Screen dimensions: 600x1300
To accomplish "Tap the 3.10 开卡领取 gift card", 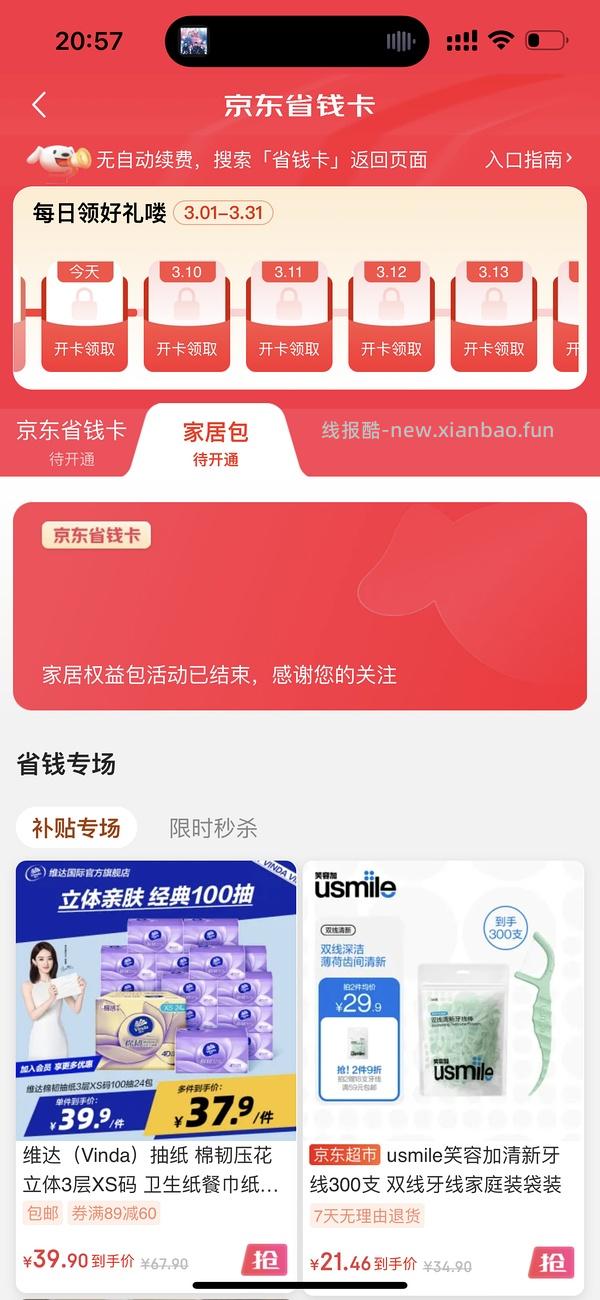I will point(187,315).
